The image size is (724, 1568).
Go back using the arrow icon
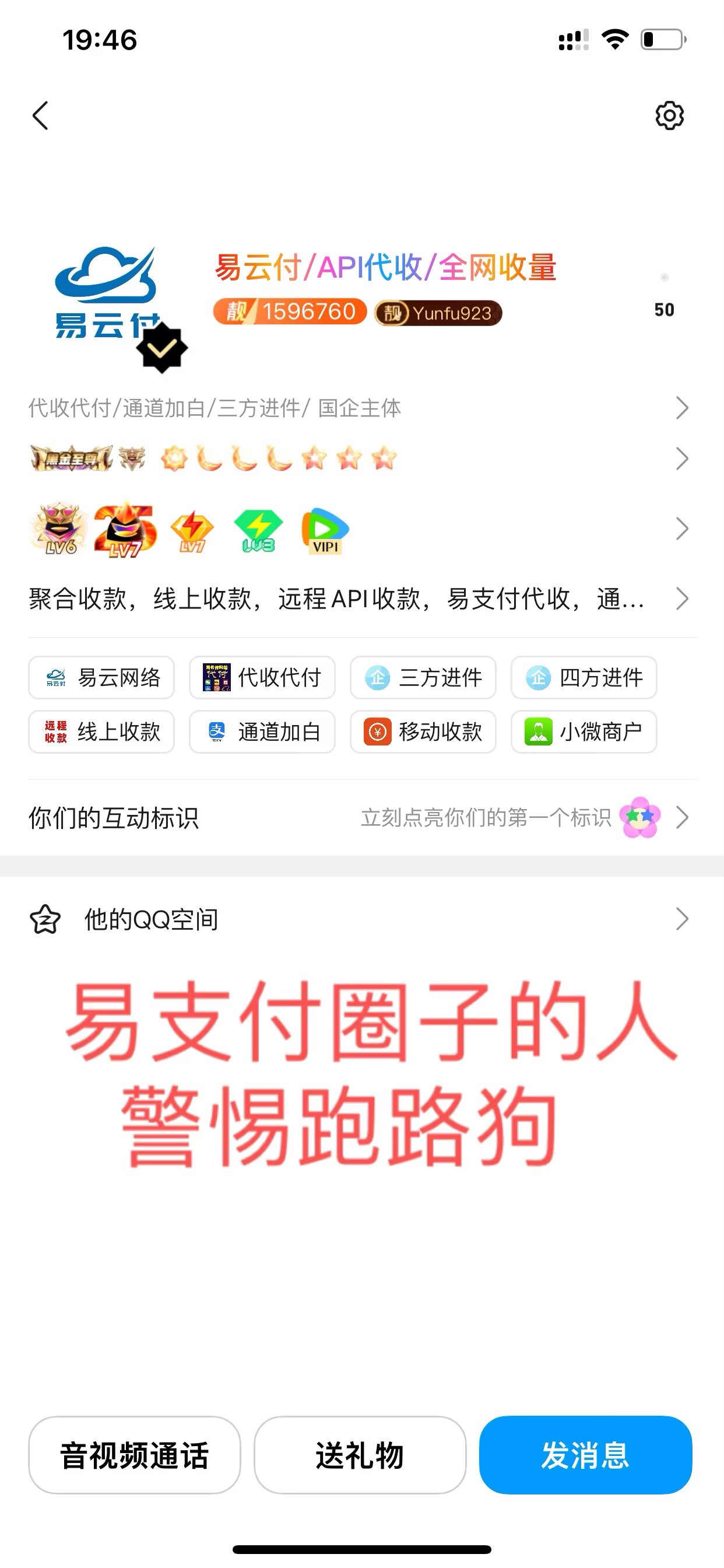40,116
